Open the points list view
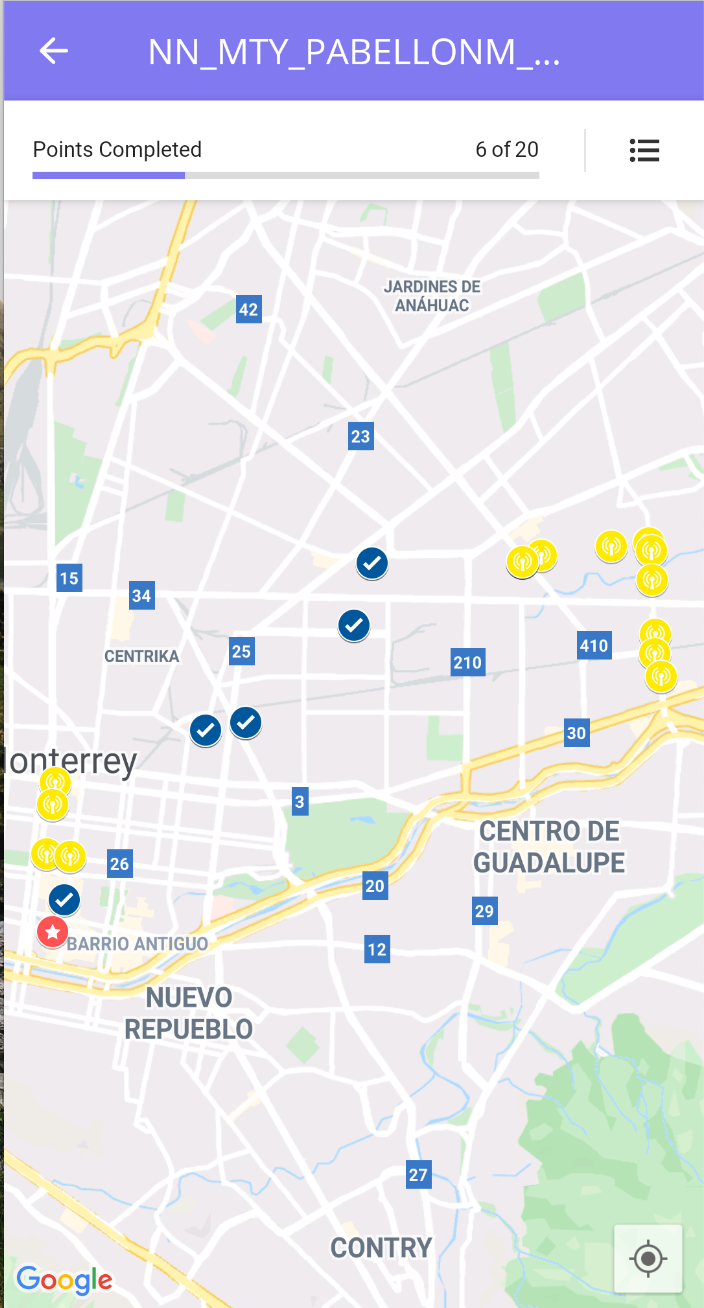Viewport: 704px width, 1308px height. coord(645,151)
